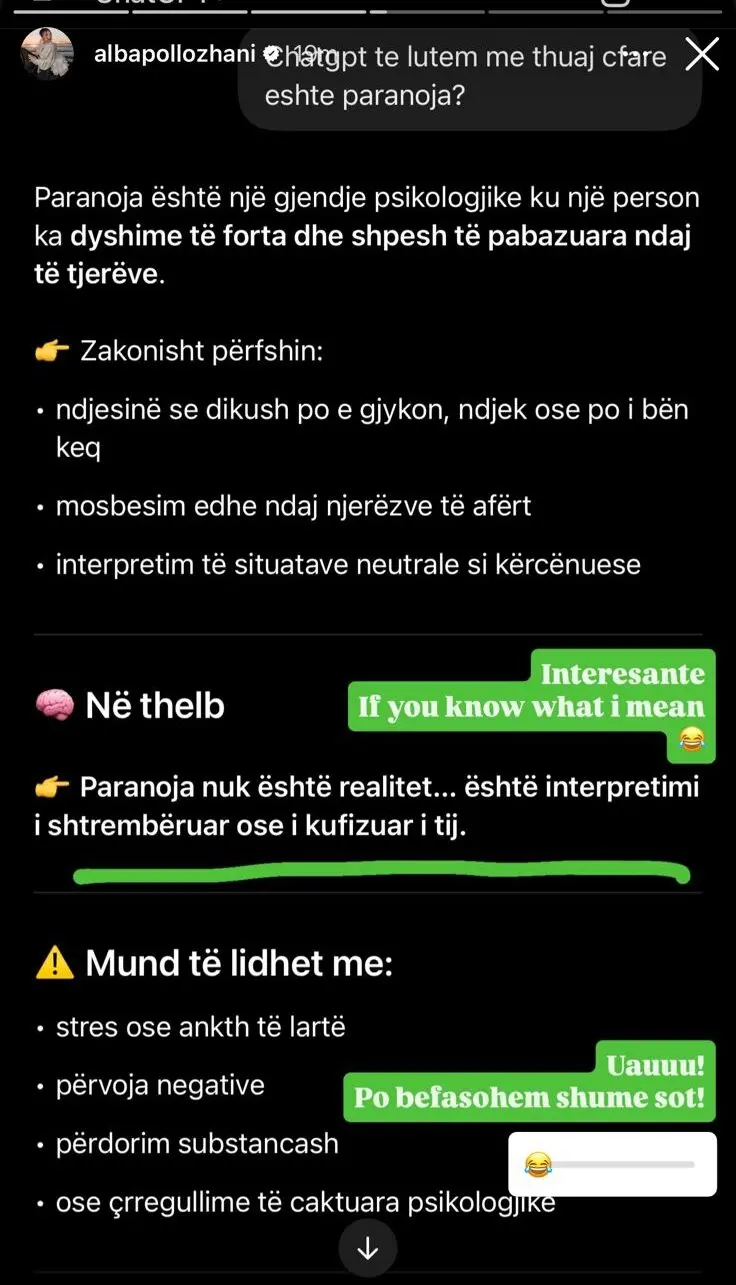Open the albapollozhani username link
The height and width of the screenshot is (1285, 736).
pos(174,55)
